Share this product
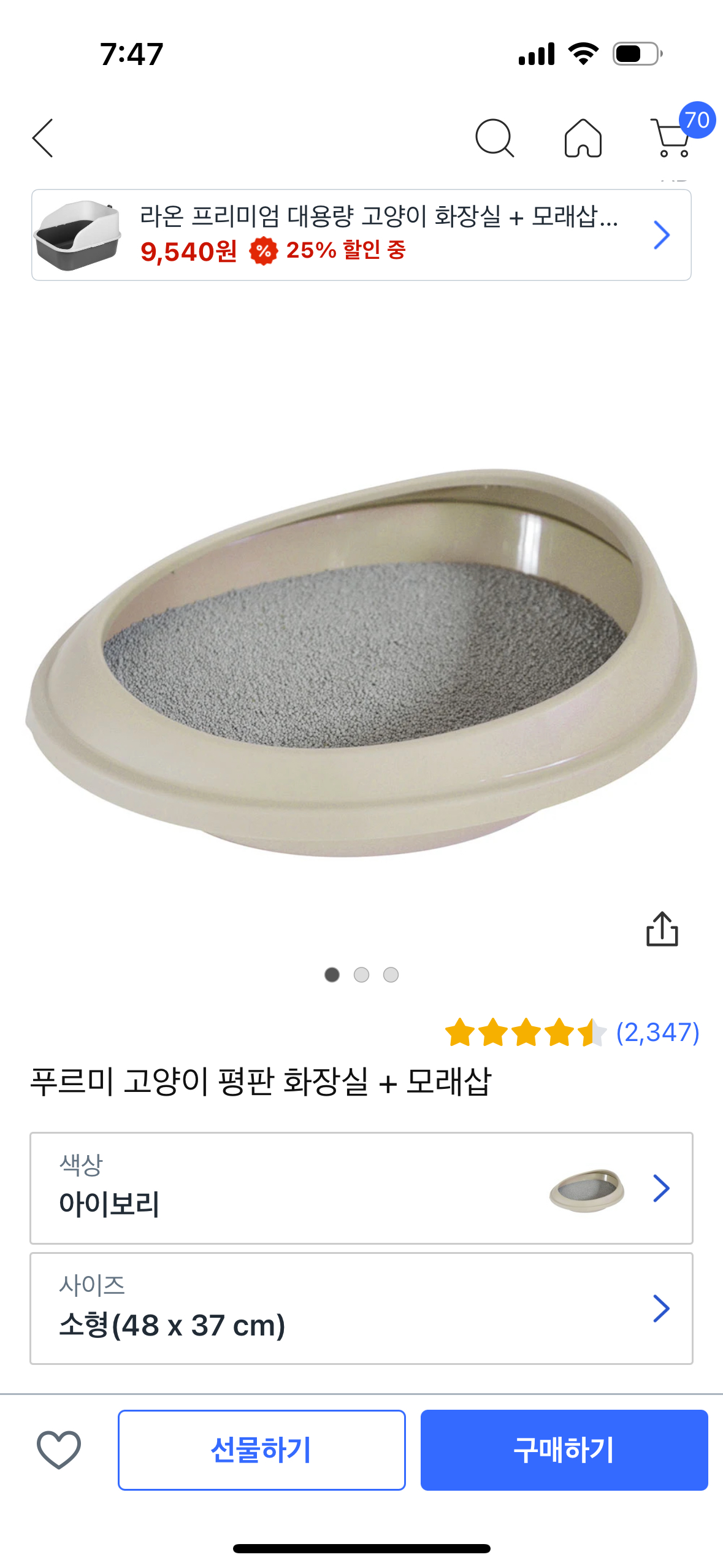Screen dimensions: 723x1568 662,929
